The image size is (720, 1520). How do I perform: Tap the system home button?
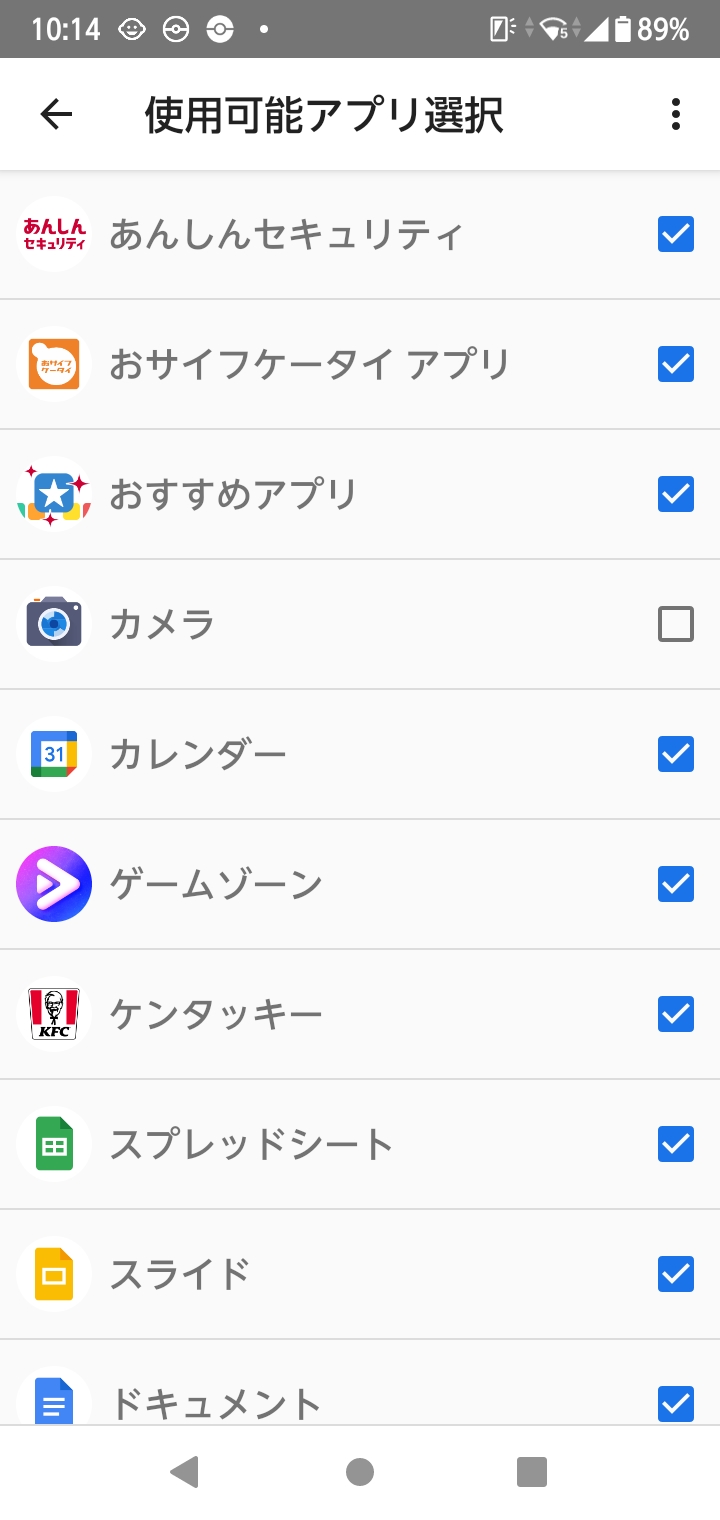pos(360,1472)
